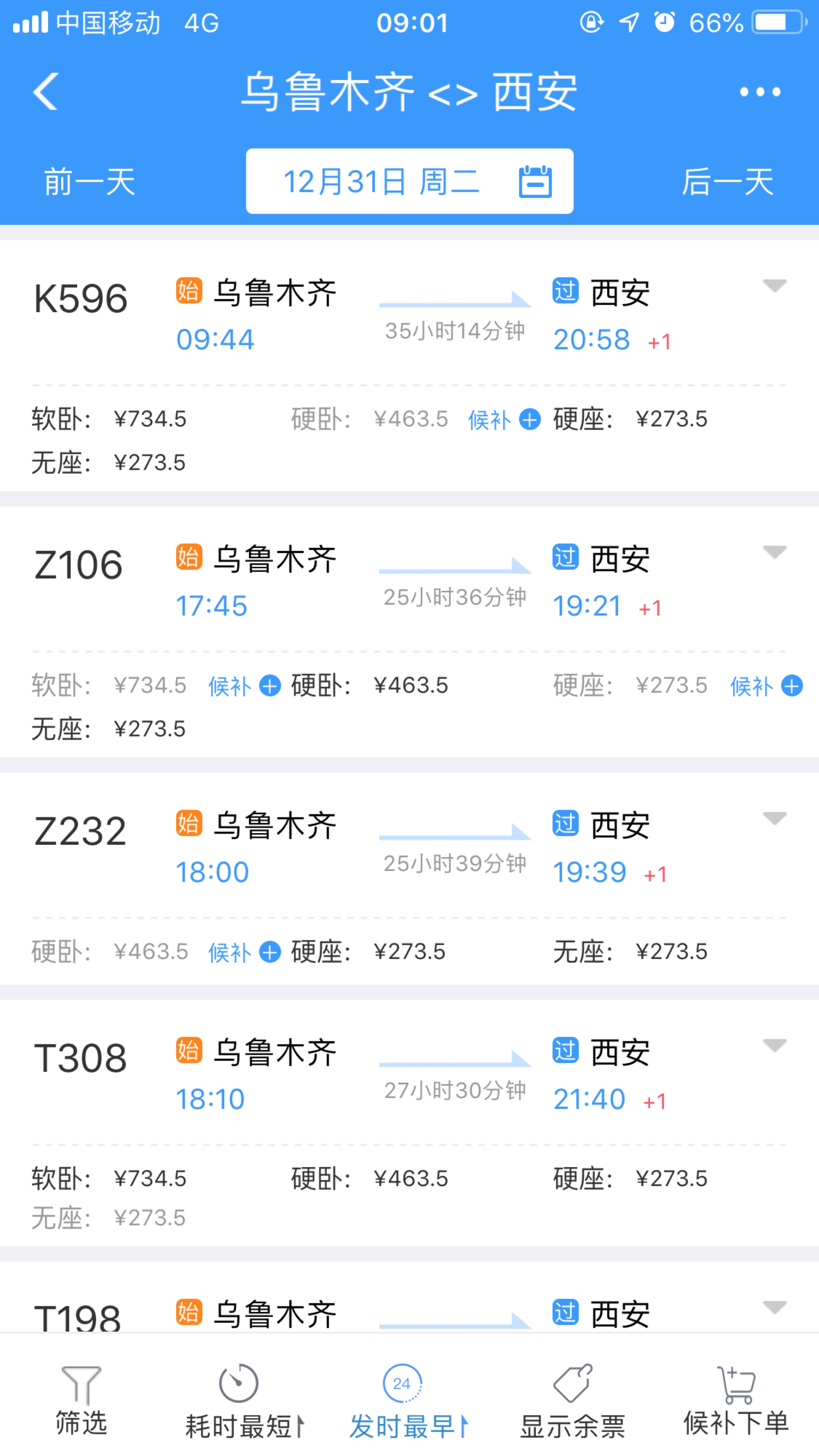Open the date picker showing 12月31日 周二

coord(409,181)
